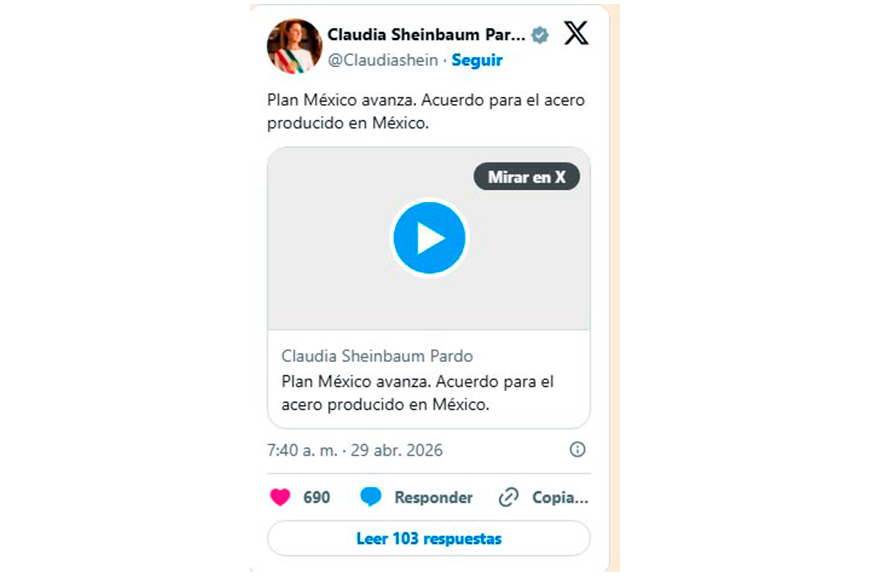Image resolution: width=870 pixels, height=580 pixels.
Task: Open the @Claudiashein handle
Action: pos(383,60)
